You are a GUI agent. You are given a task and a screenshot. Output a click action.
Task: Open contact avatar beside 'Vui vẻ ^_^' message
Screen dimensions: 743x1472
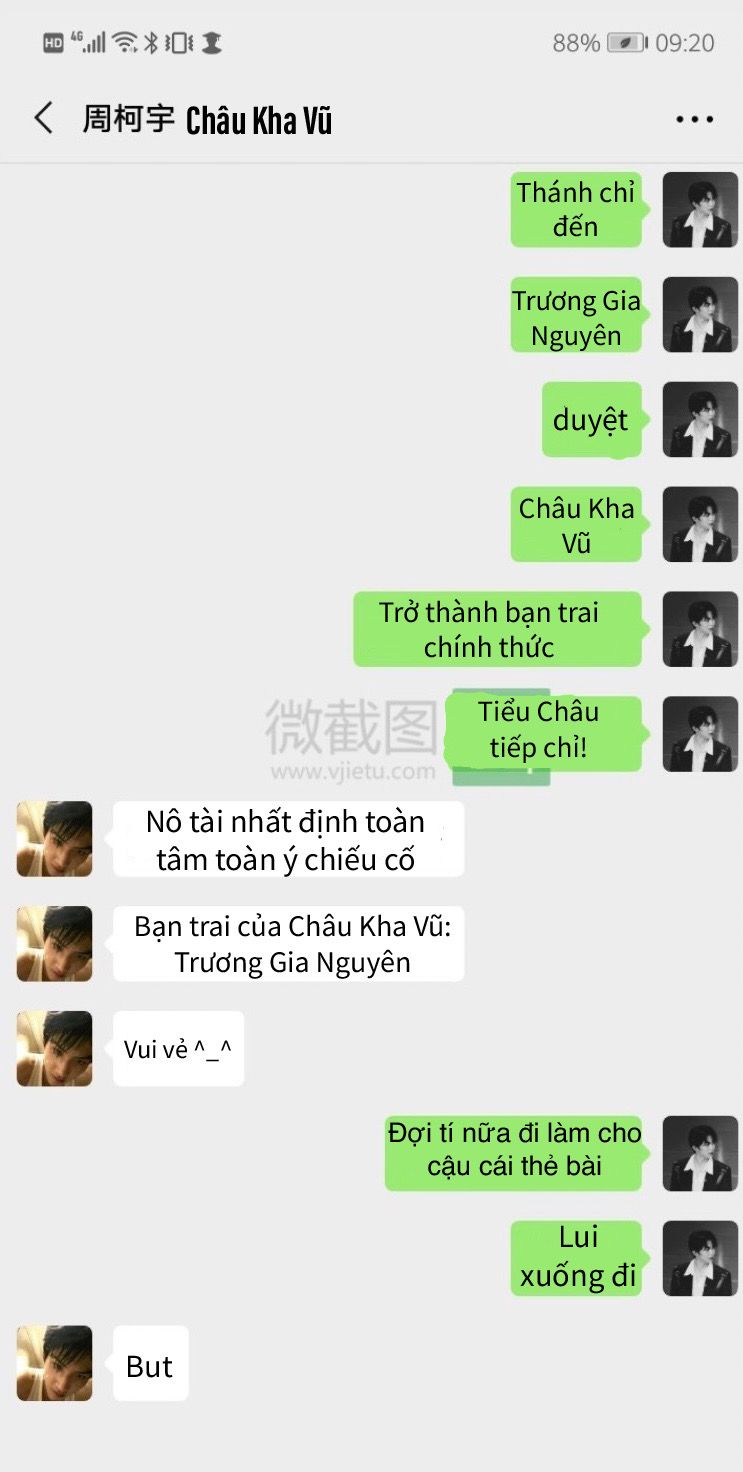point(55,1048)
